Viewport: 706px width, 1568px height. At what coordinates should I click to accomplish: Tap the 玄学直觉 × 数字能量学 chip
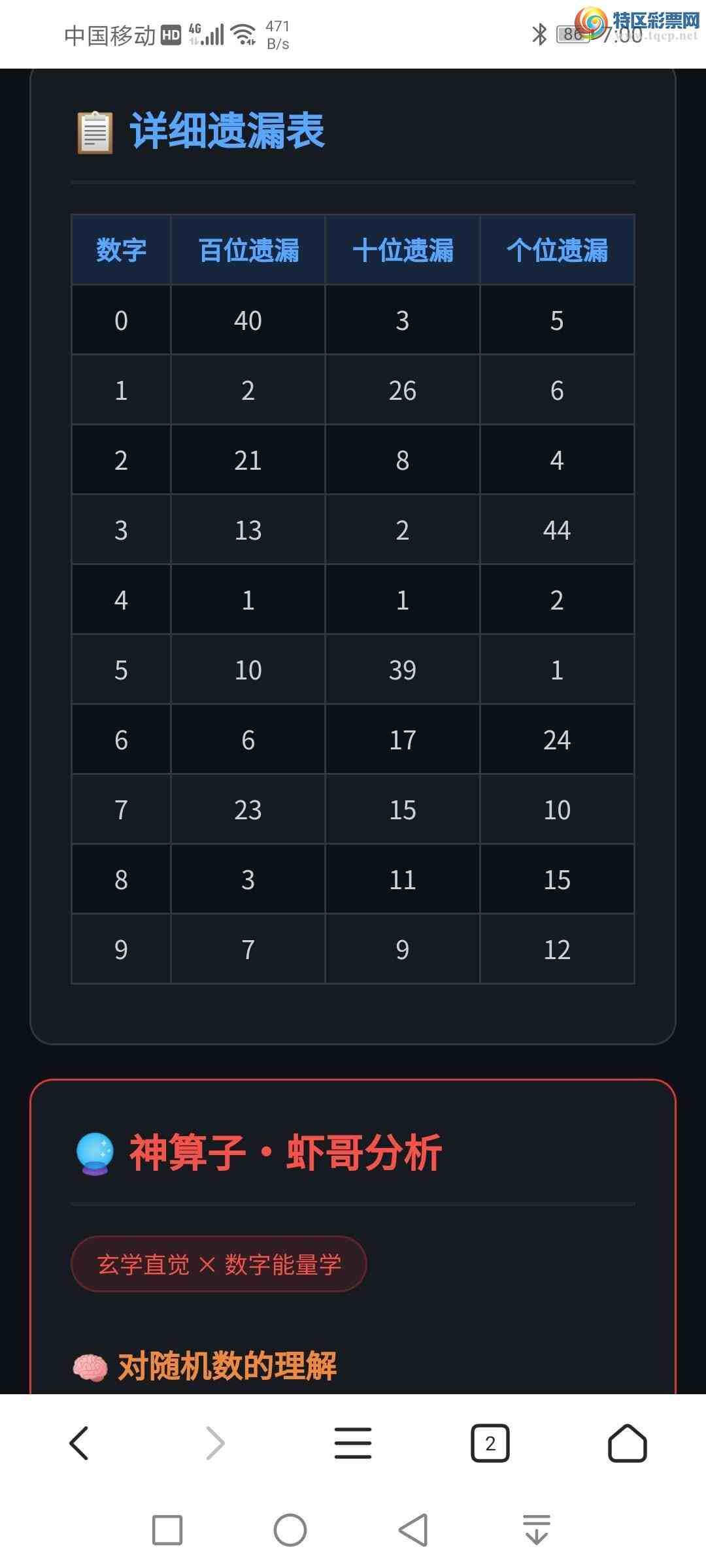coord(219,1264)
